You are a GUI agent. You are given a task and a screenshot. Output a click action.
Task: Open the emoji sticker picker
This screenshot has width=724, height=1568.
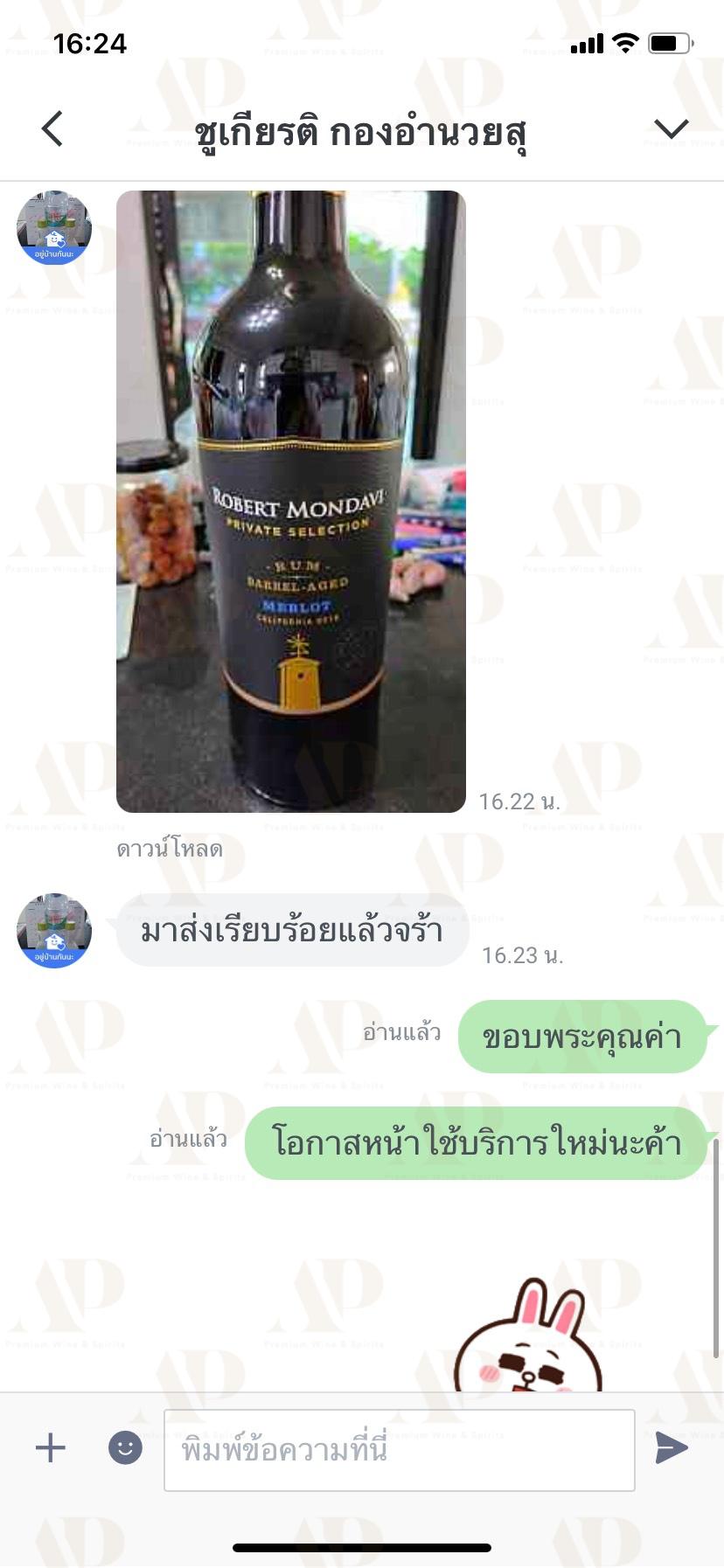pos(125,1447)
